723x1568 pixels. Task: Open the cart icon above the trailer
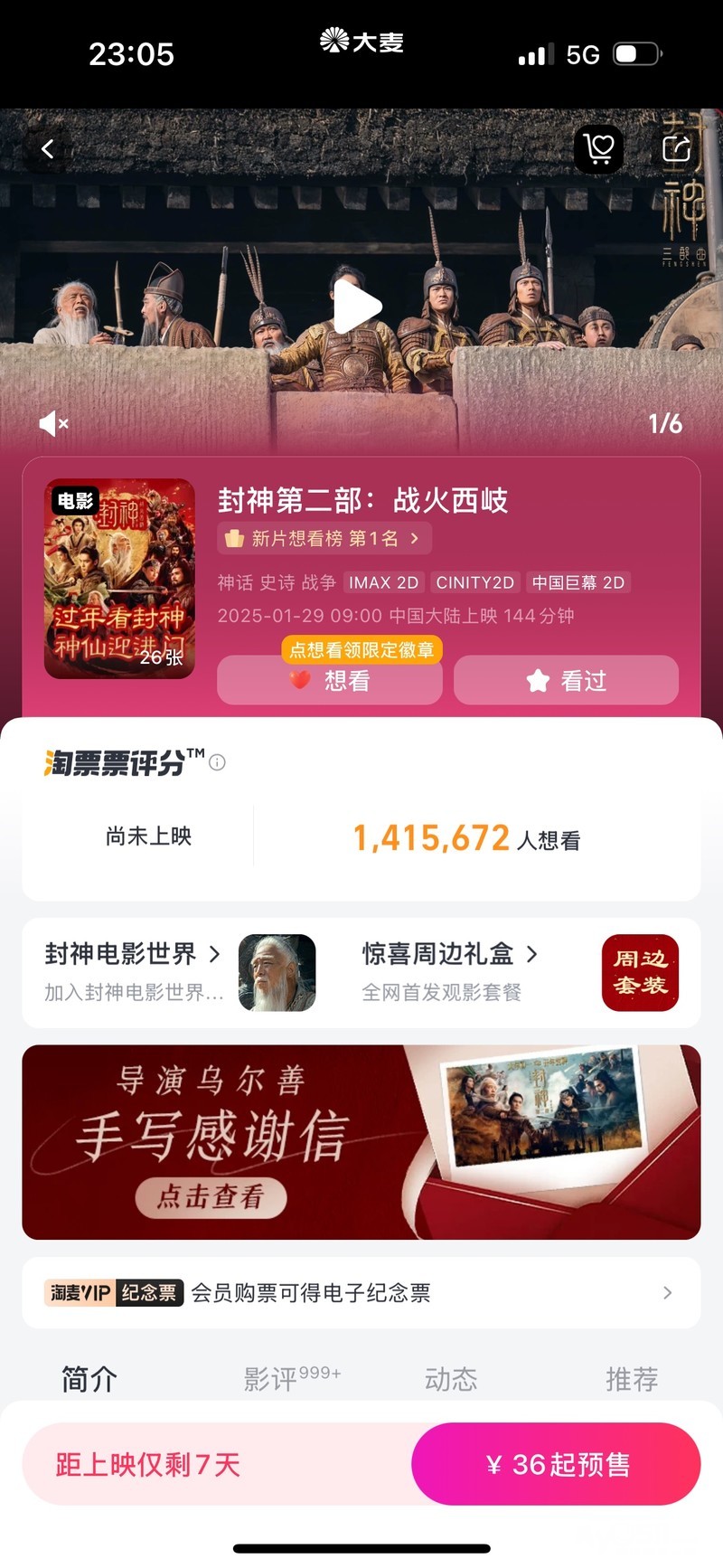(x=598, y=148)
